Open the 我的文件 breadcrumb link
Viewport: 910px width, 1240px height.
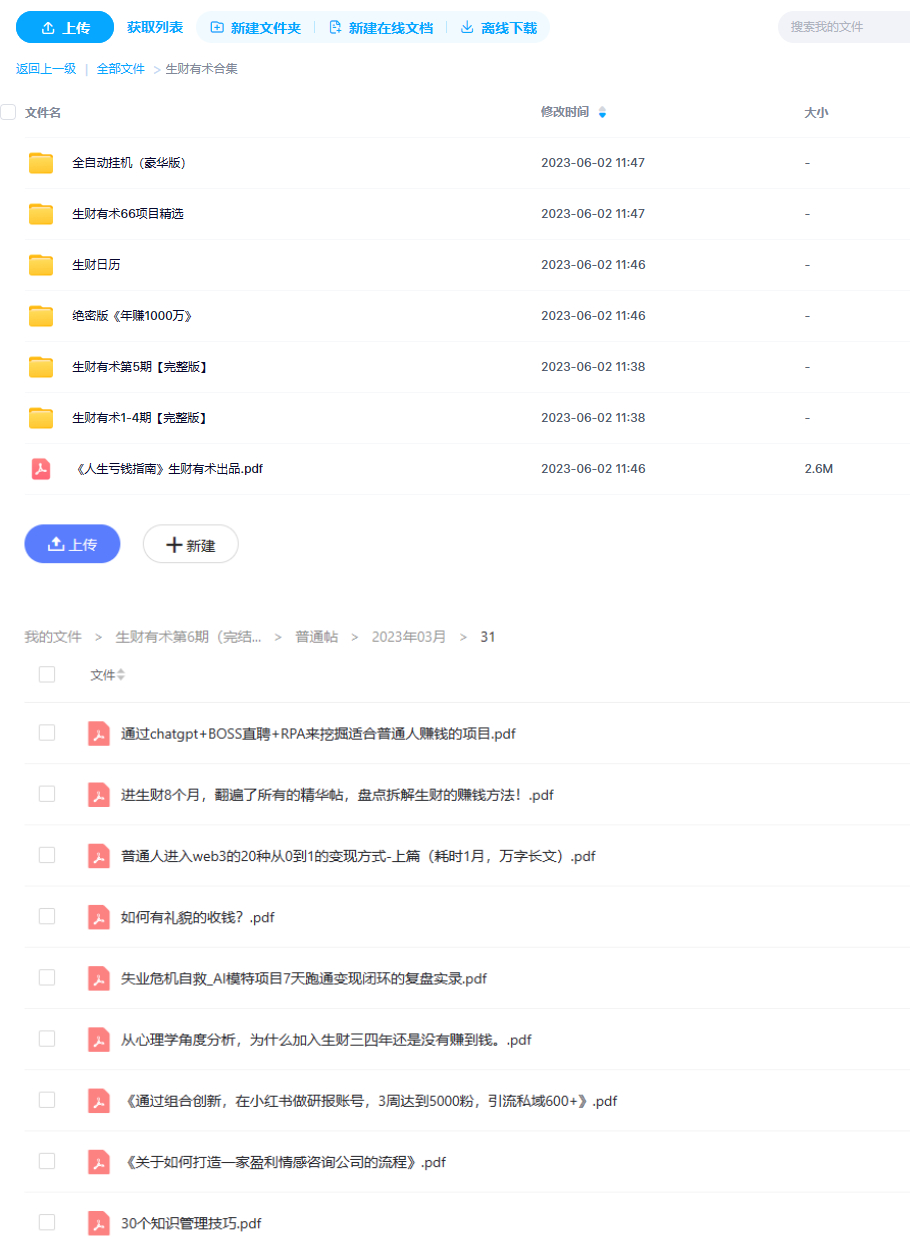(x=51, y=636)
